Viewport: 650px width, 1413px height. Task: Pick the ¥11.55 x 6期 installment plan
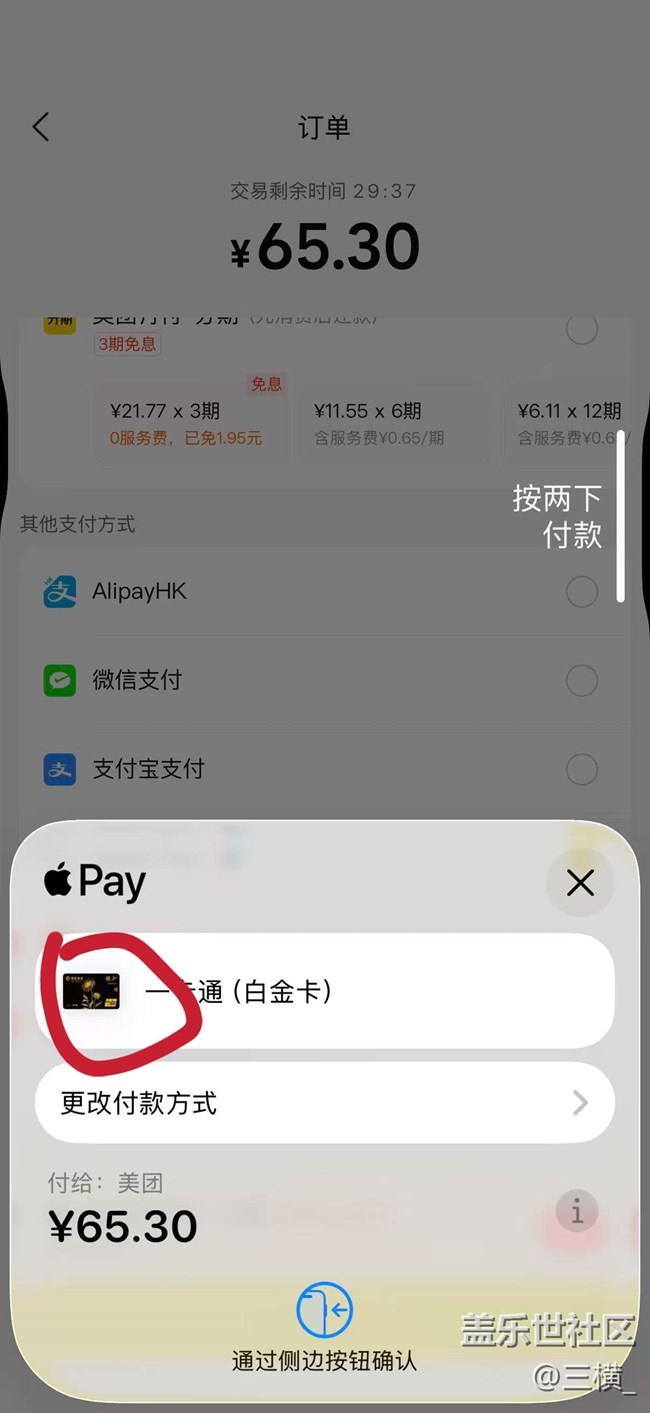click(x=395, y=424)
